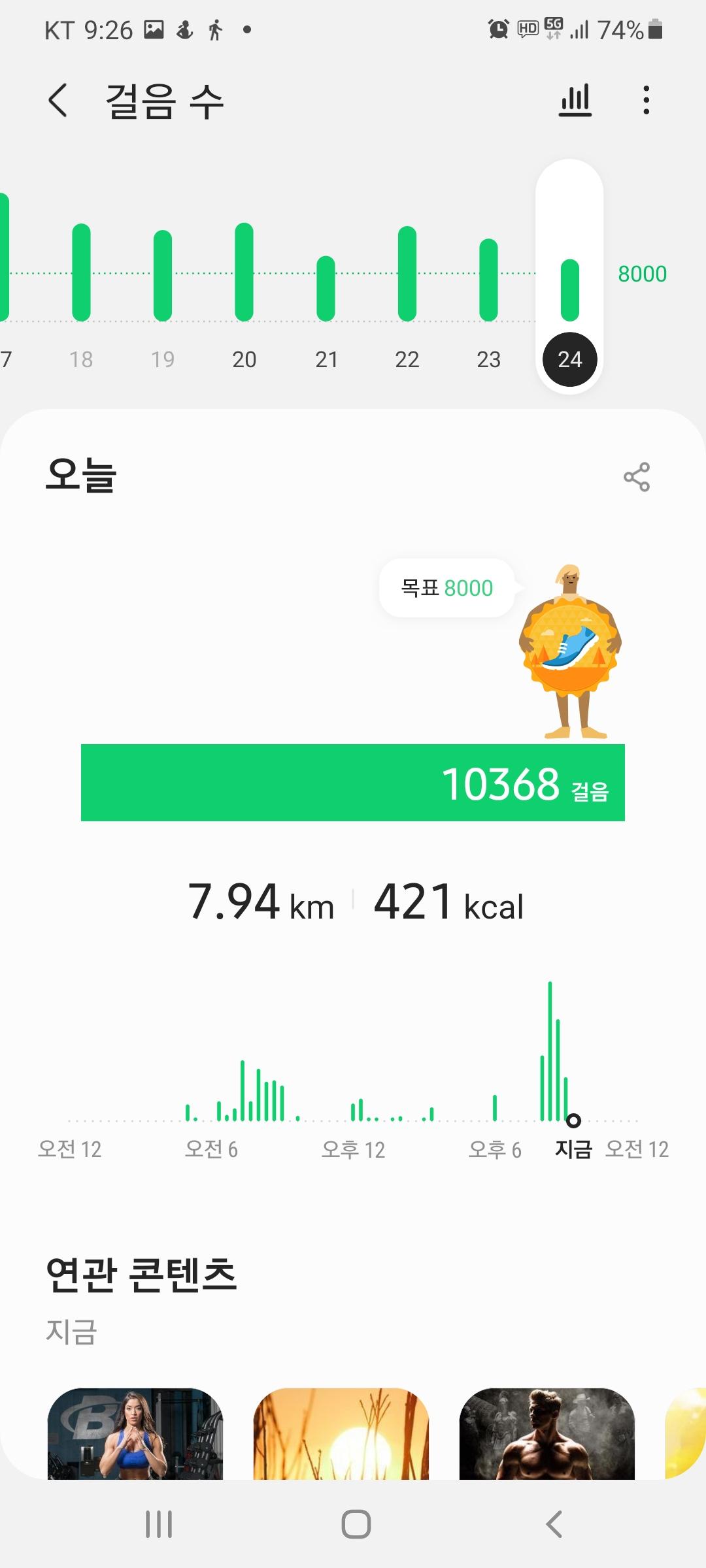706x1568 pixels.
Task: Open the three-dot overflow menu
Action: [x=646, y=101]
